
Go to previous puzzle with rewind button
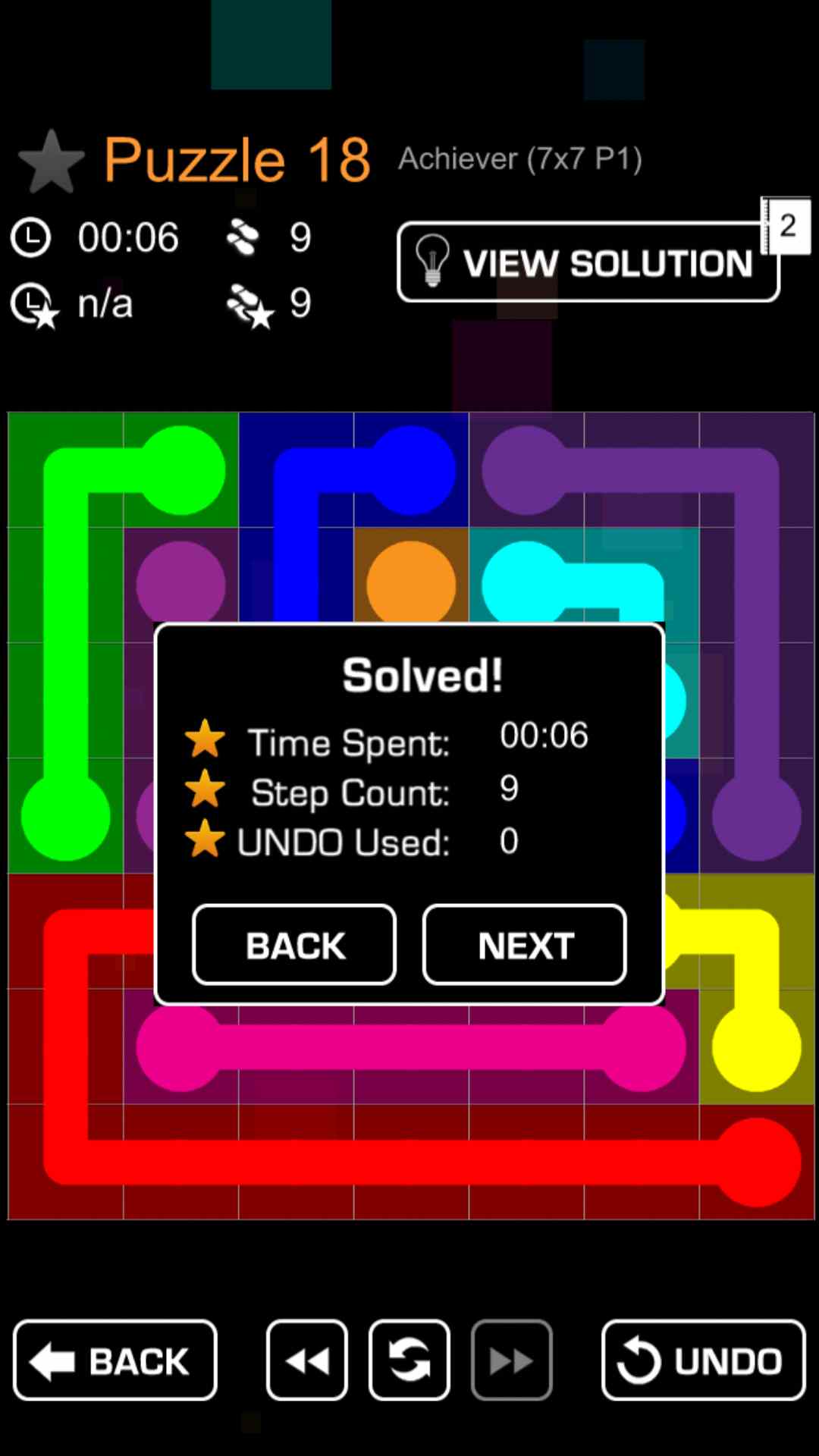click(307, 1360)
